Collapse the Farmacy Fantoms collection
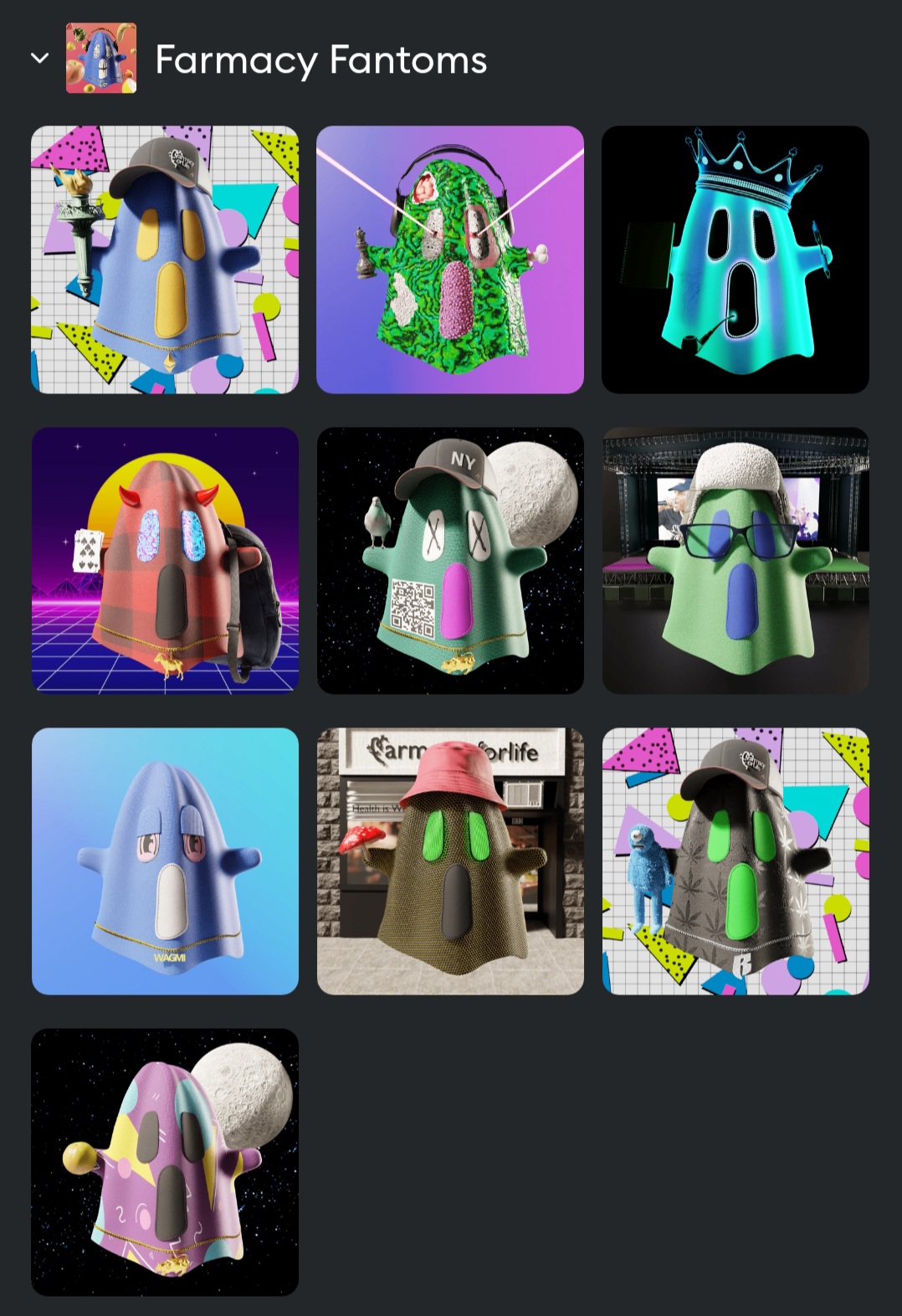 pyautogui.click(x=39, y=58)
